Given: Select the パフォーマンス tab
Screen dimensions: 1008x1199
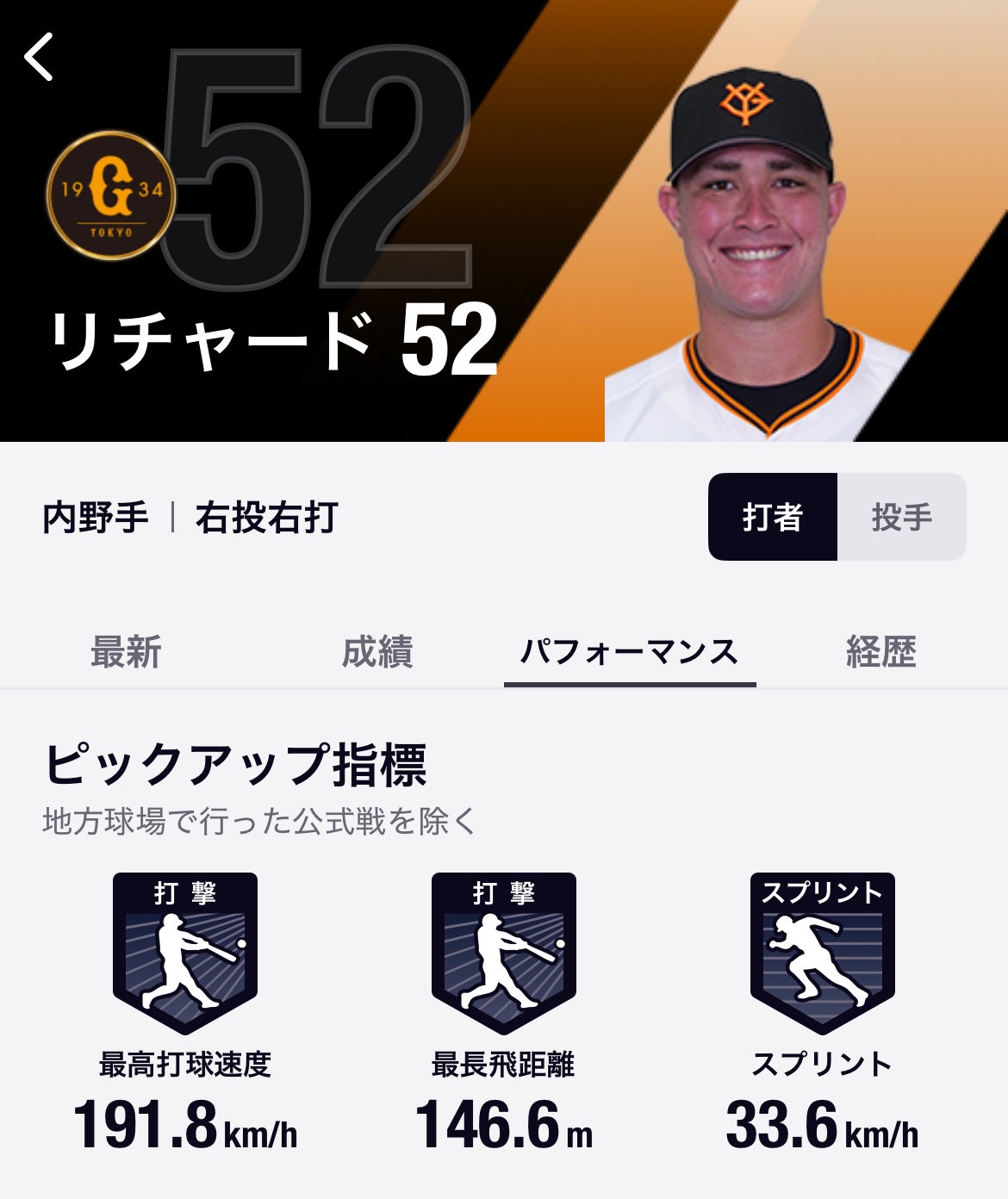Looking at the screenshot, I should click(630, 651).
